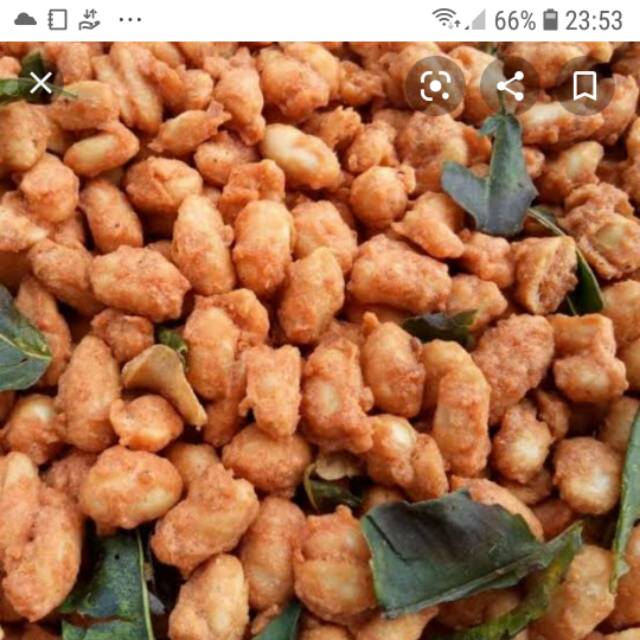The image size is (640, 640).
Task: Share this peanut image
Action: (x=510, y=86)
